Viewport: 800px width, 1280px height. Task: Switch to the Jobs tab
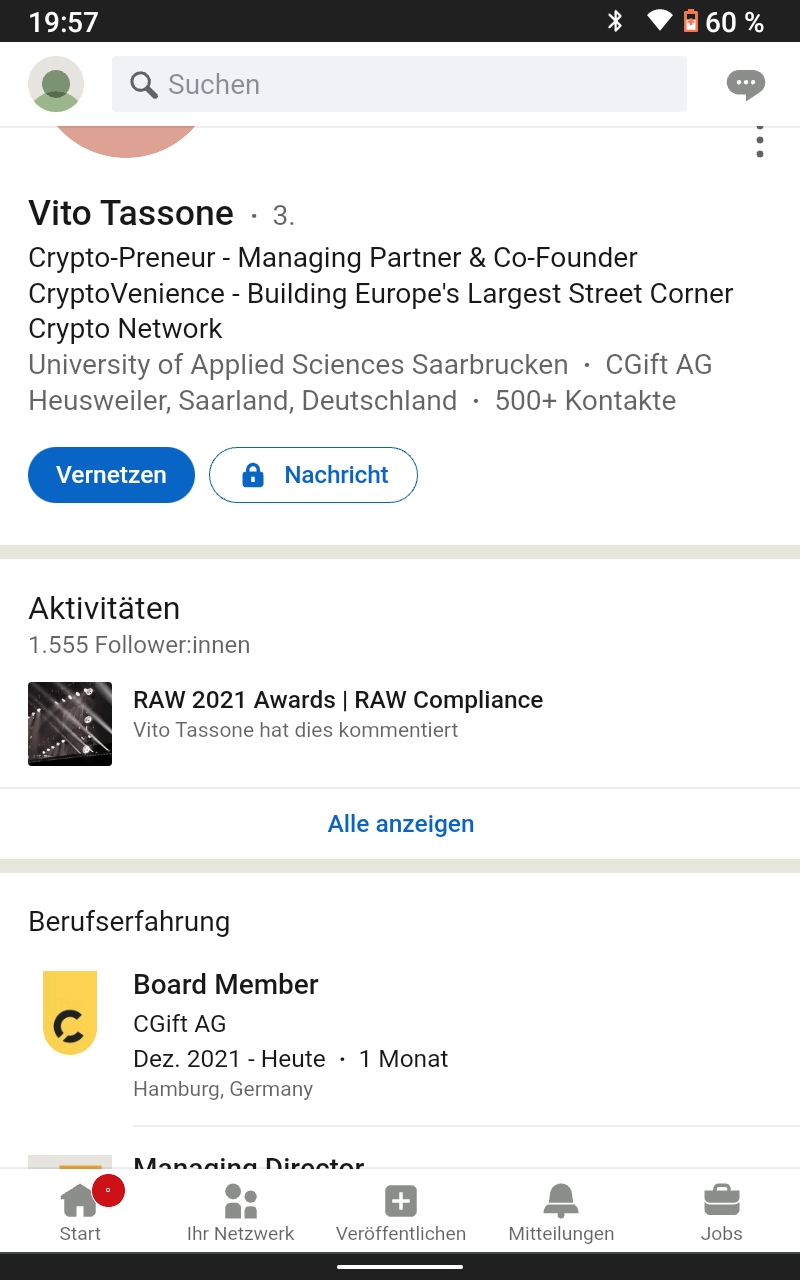click(x=721, y=1210)
